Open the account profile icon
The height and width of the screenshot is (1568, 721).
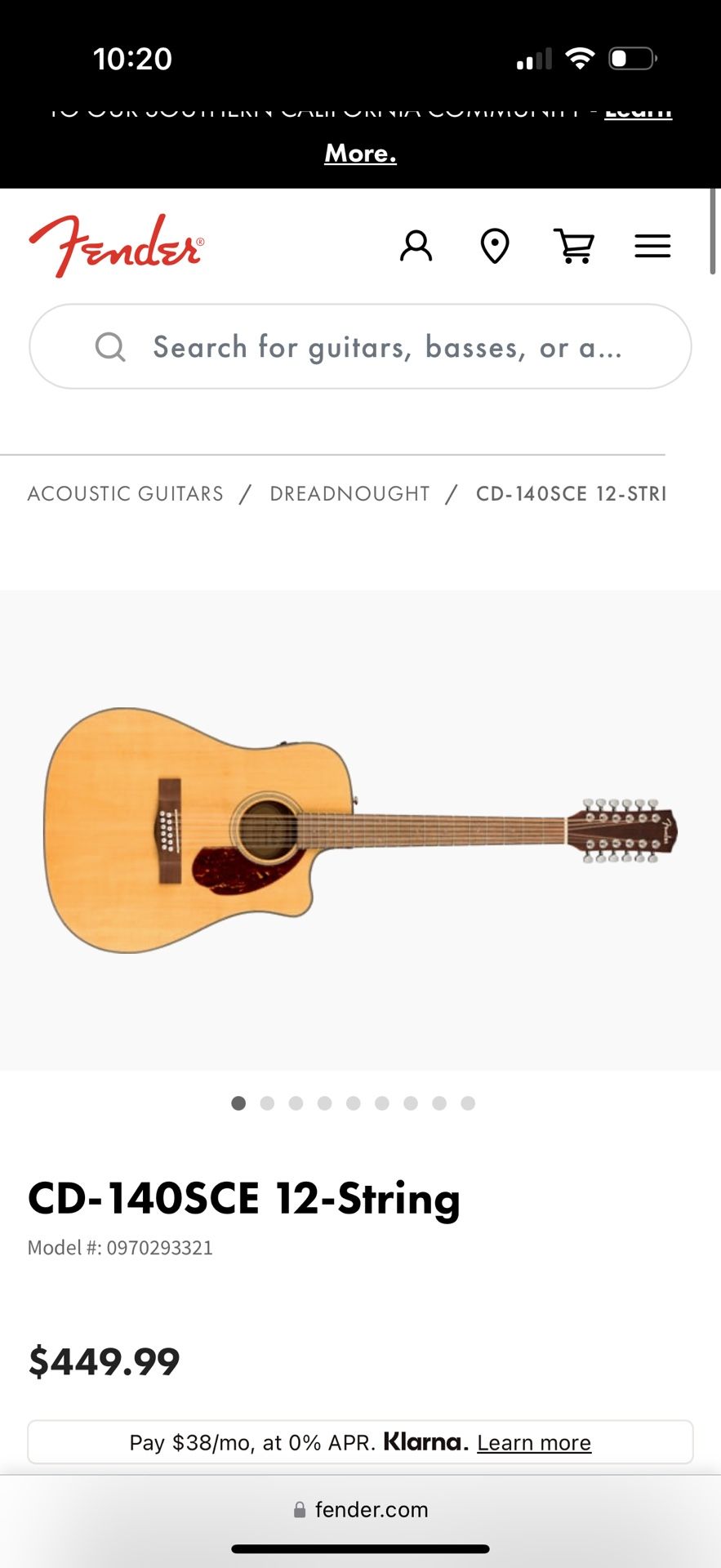pyautogui.click(x=416, y=246)
